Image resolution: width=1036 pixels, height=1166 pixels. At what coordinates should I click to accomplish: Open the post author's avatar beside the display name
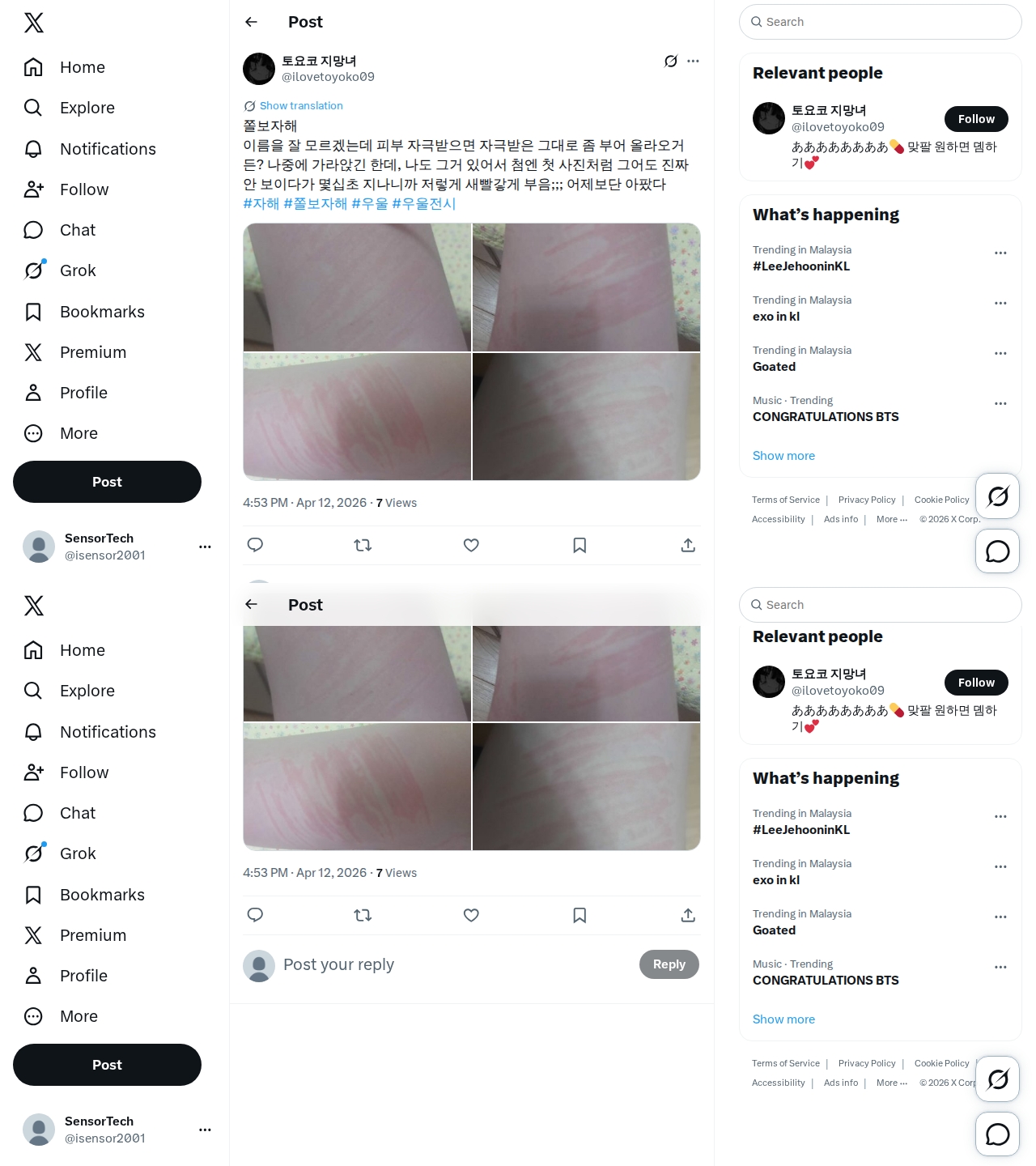click(259, 69)
